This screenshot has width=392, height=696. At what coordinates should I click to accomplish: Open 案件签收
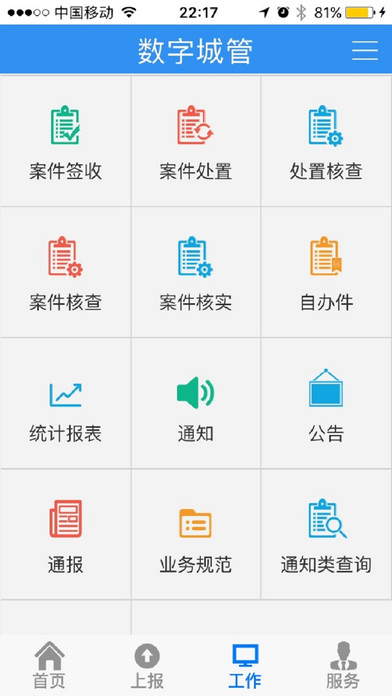pos(65,141)
